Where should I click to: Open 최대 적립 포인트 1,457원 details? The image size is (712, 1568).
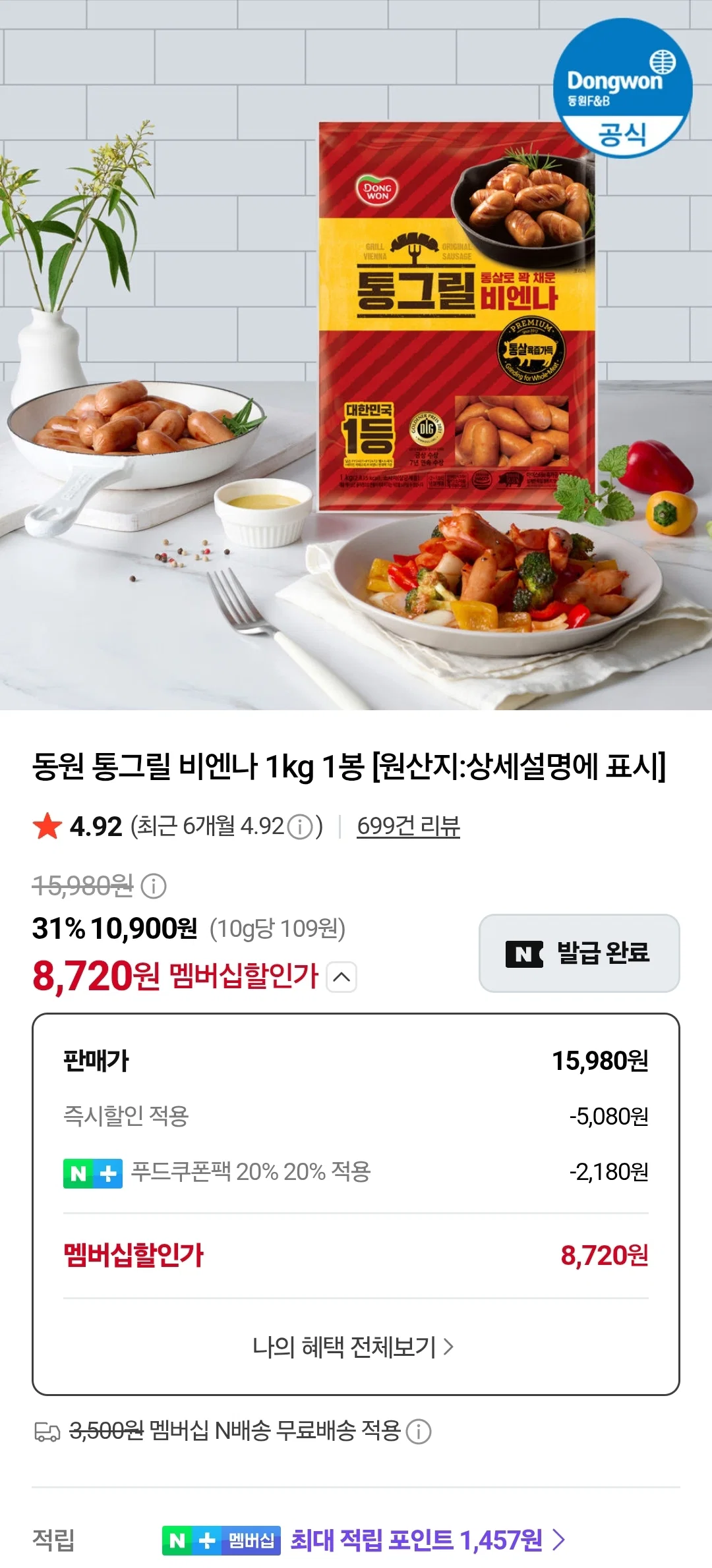(x=428, y=1540)
